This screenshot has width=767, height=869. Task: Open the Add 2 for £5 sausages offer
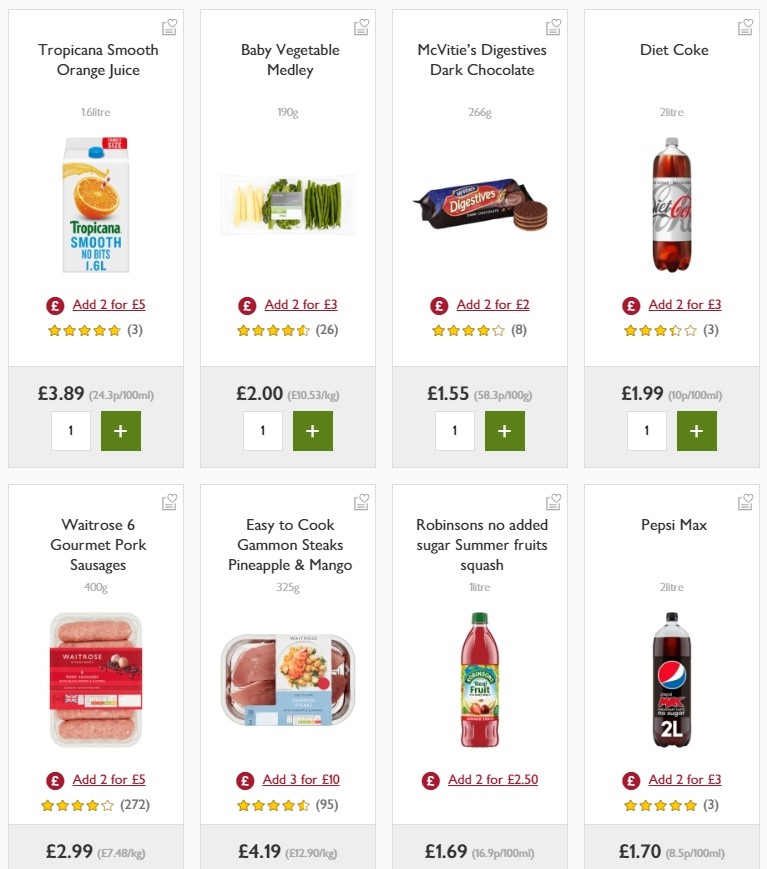[x=108, y=780]
